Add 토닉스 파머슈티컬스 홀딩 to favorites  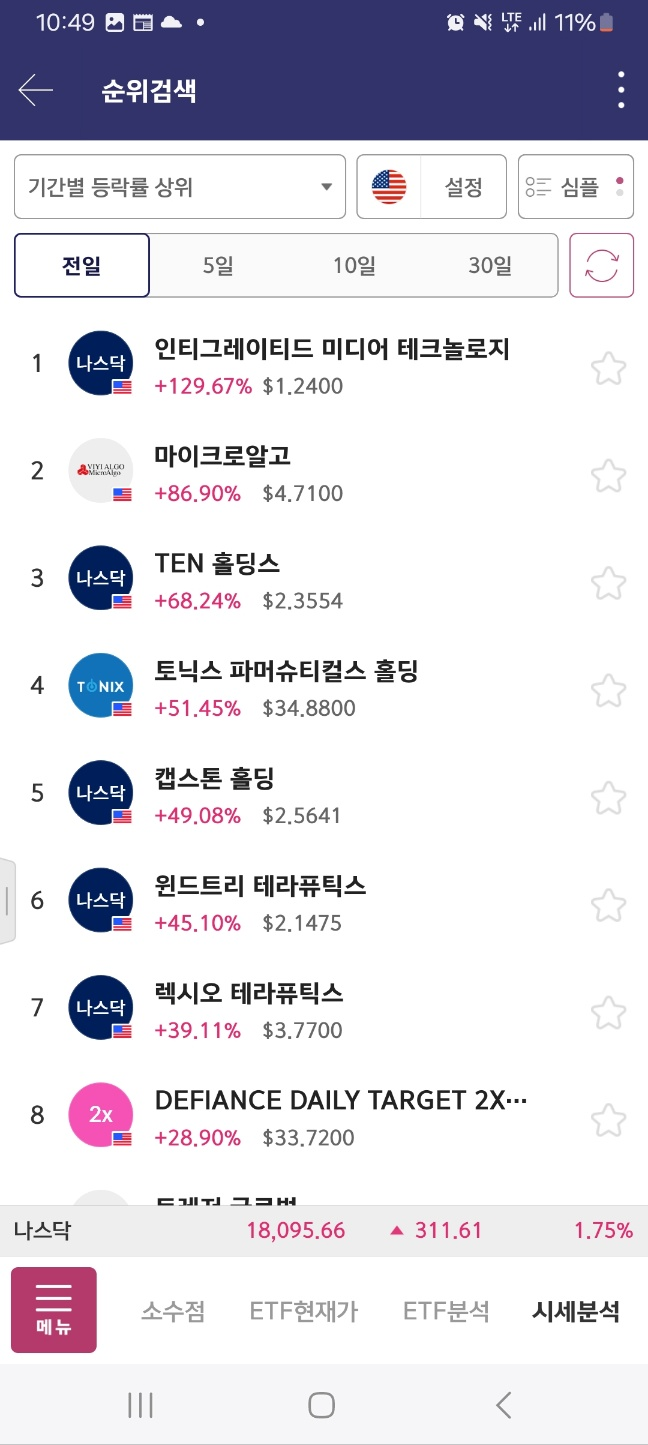point(608,690)
